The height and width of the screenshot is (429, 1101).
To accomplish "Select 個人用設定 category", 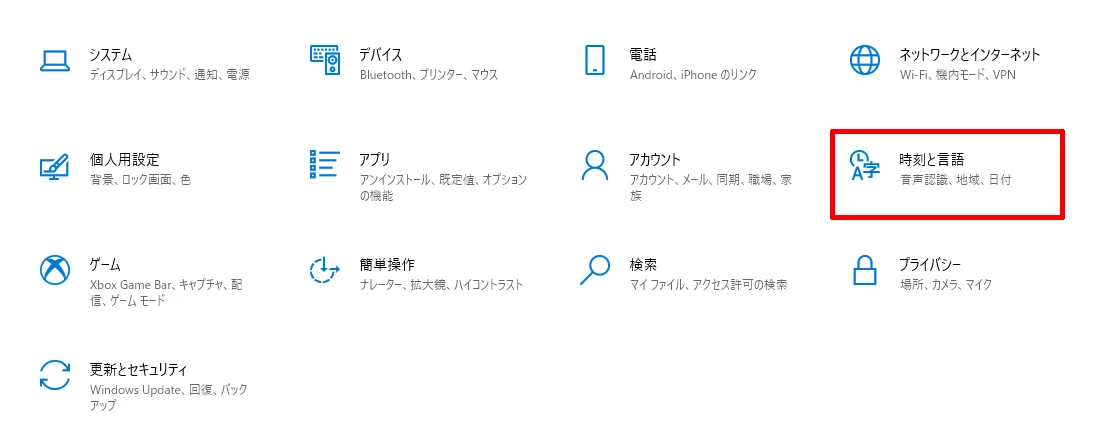I will click(124, 160).
